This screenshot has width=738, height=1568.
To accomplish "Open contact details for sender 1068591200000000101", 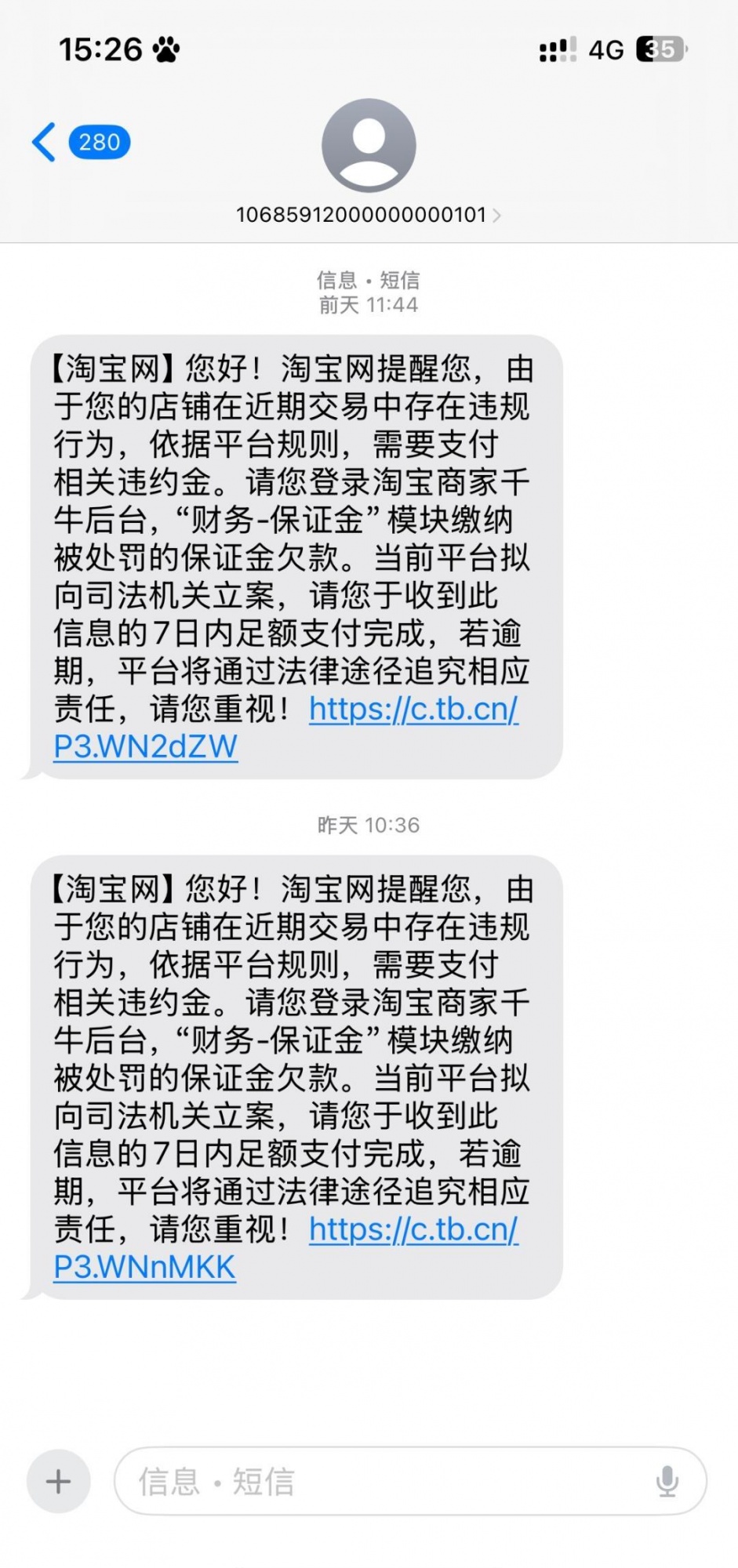I will tap(368, 214).
